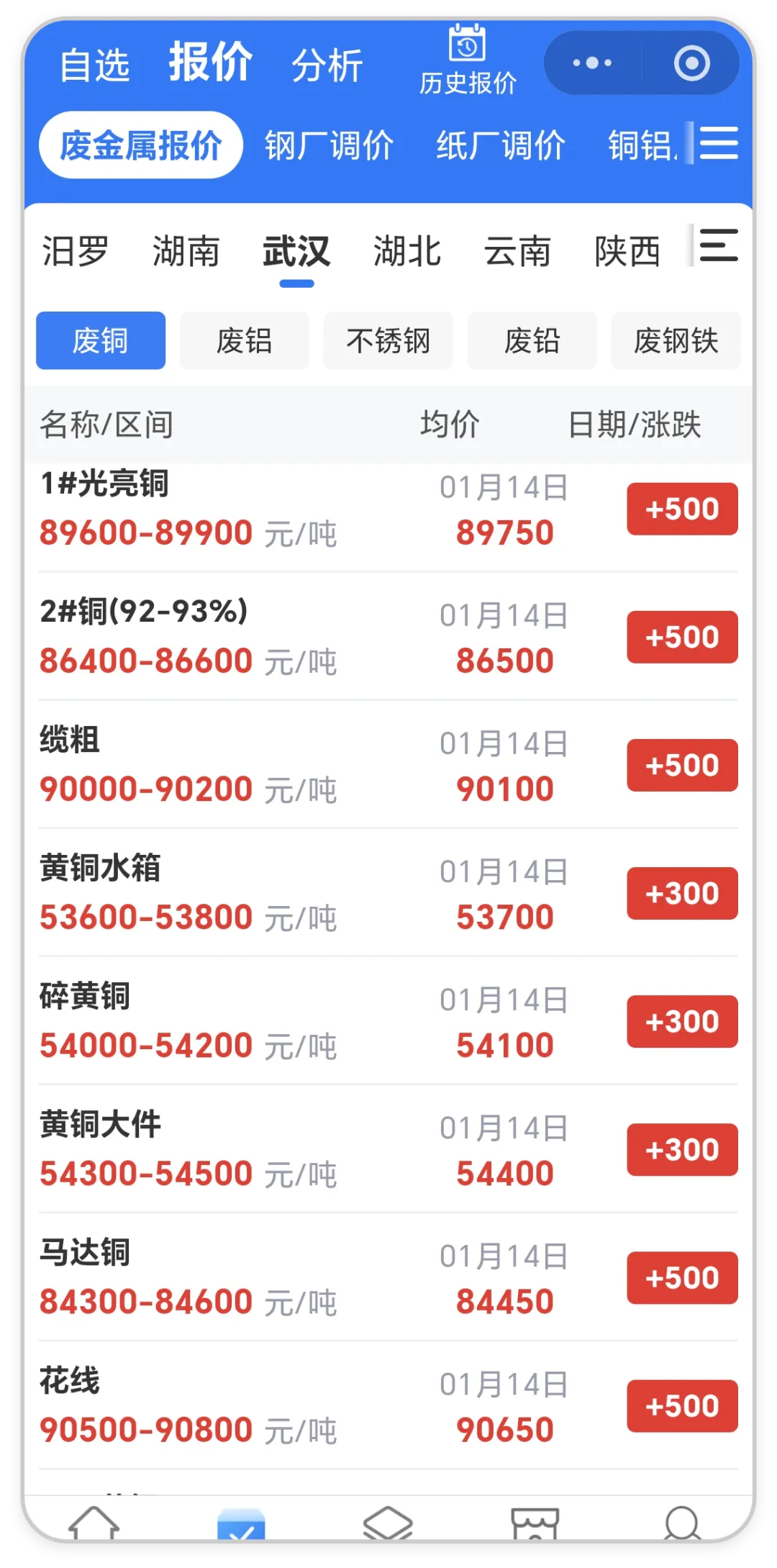This screenshot has height=1568, width=777.
Task: Open the 1#光亮铜 price row
Action: [388, 509]
